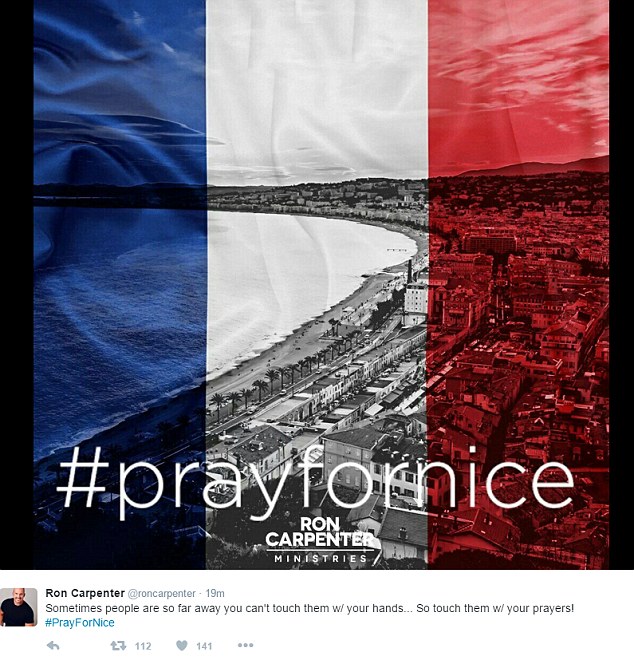
Task: Open the tweet's more options menu
Action: click(245, 646)
